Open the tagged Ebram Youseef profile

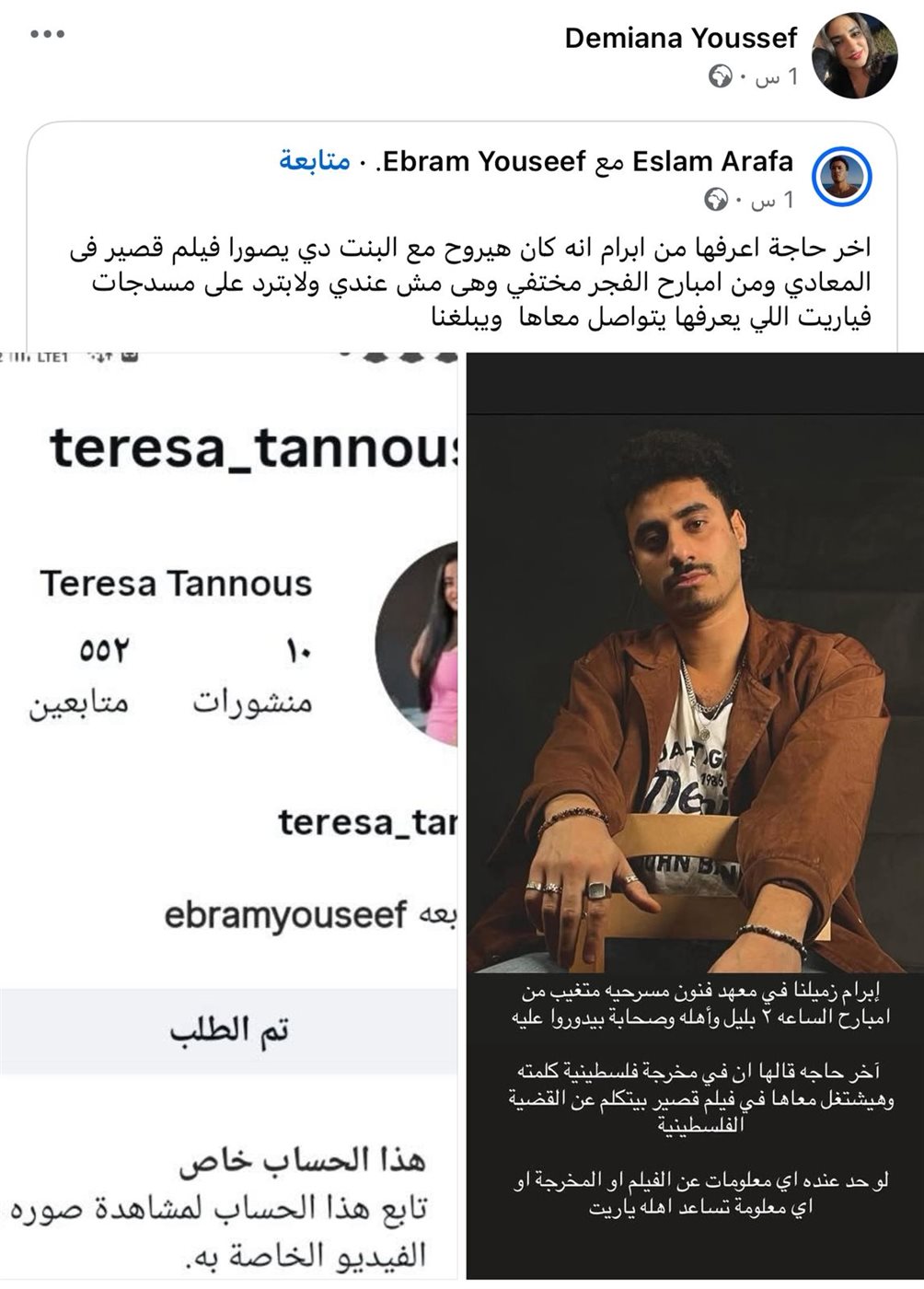coord(483,162)
